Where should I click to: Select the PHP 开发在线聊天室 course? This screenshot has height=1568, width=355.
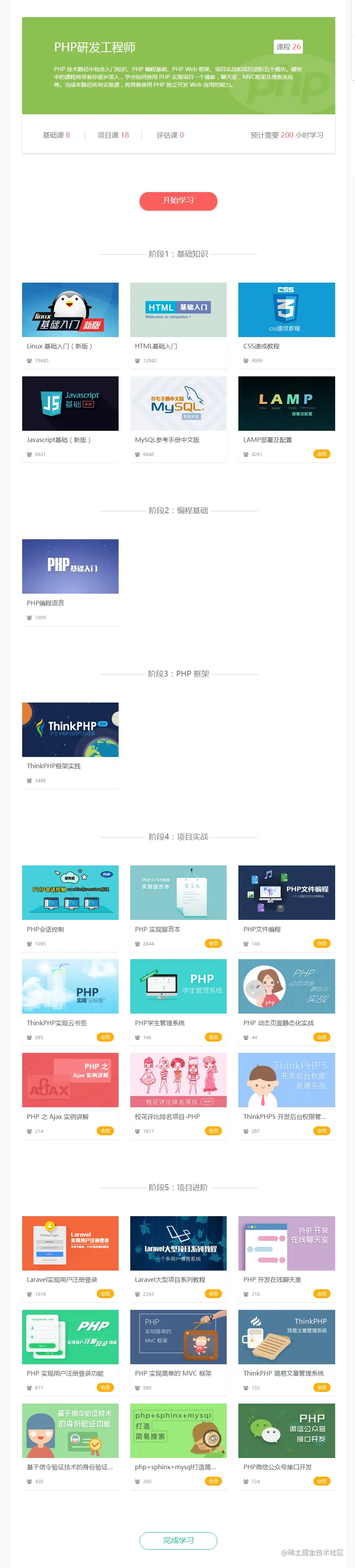pyautogui.click(x=286, y=1244)
